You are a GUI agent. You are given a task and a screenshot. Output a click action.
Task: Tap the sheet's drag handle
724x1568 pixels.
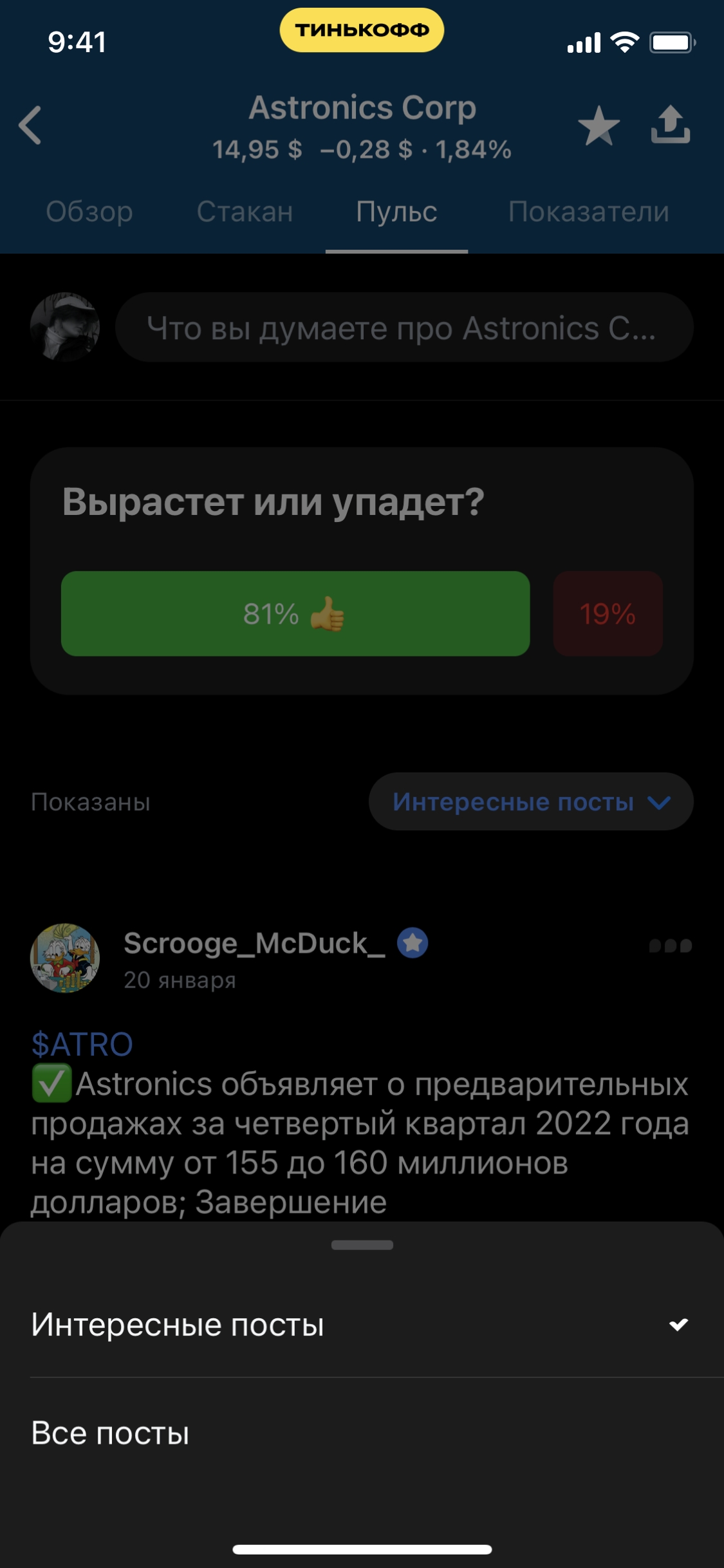(x=362, y=1245)
